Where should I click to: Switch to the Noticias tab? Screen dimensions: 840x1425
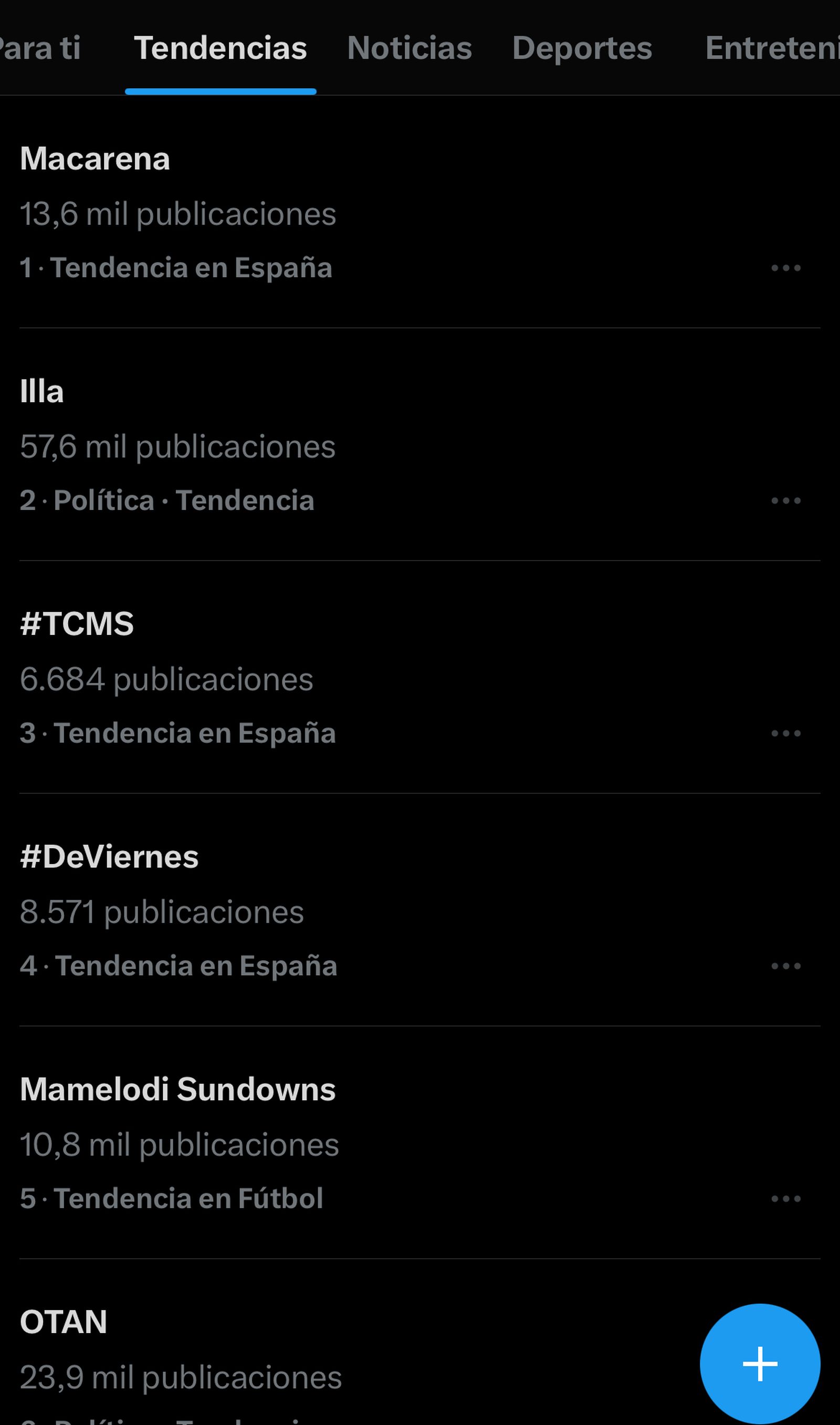(x=408, y=48)
